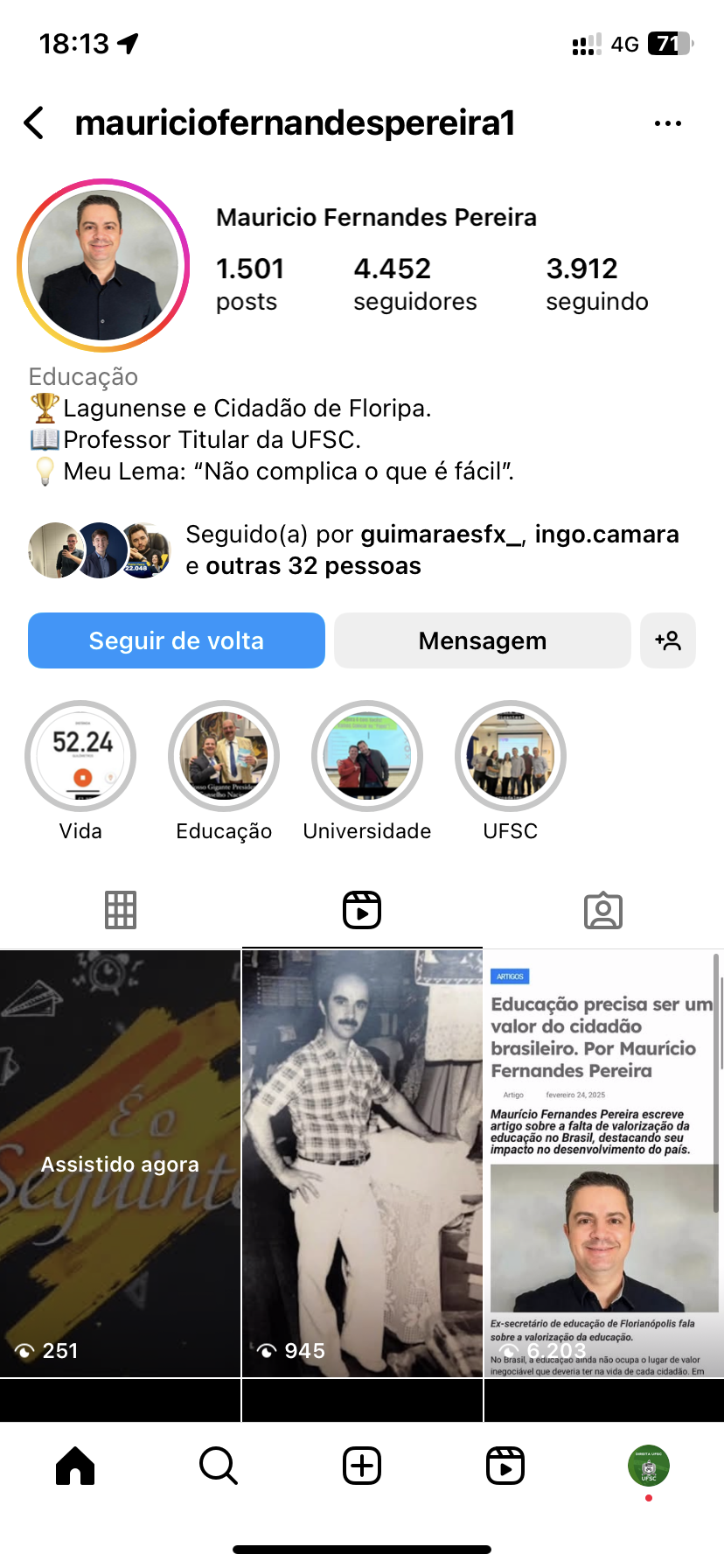Open the Vida story highlight
This screenshot has height=1568, width=724.
tap(80, 756)
